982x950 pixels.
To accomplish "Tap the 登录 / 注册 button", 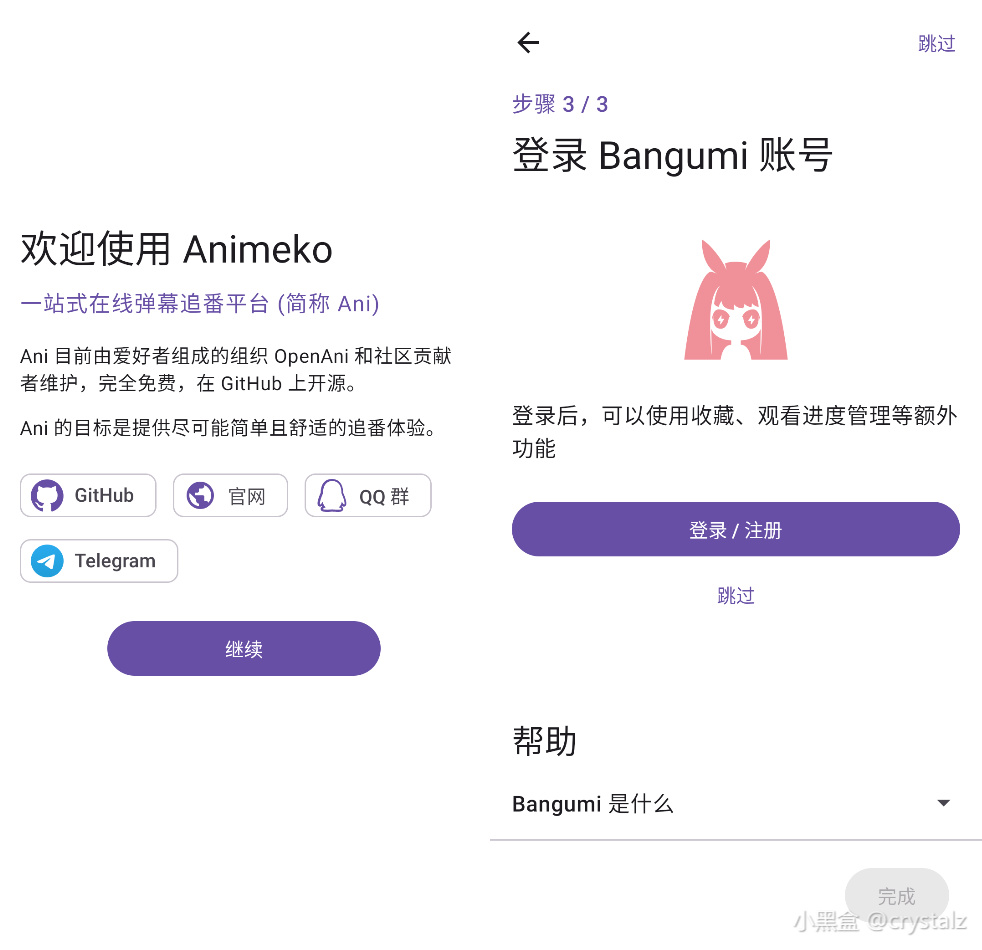I will [x=735, y=530].
